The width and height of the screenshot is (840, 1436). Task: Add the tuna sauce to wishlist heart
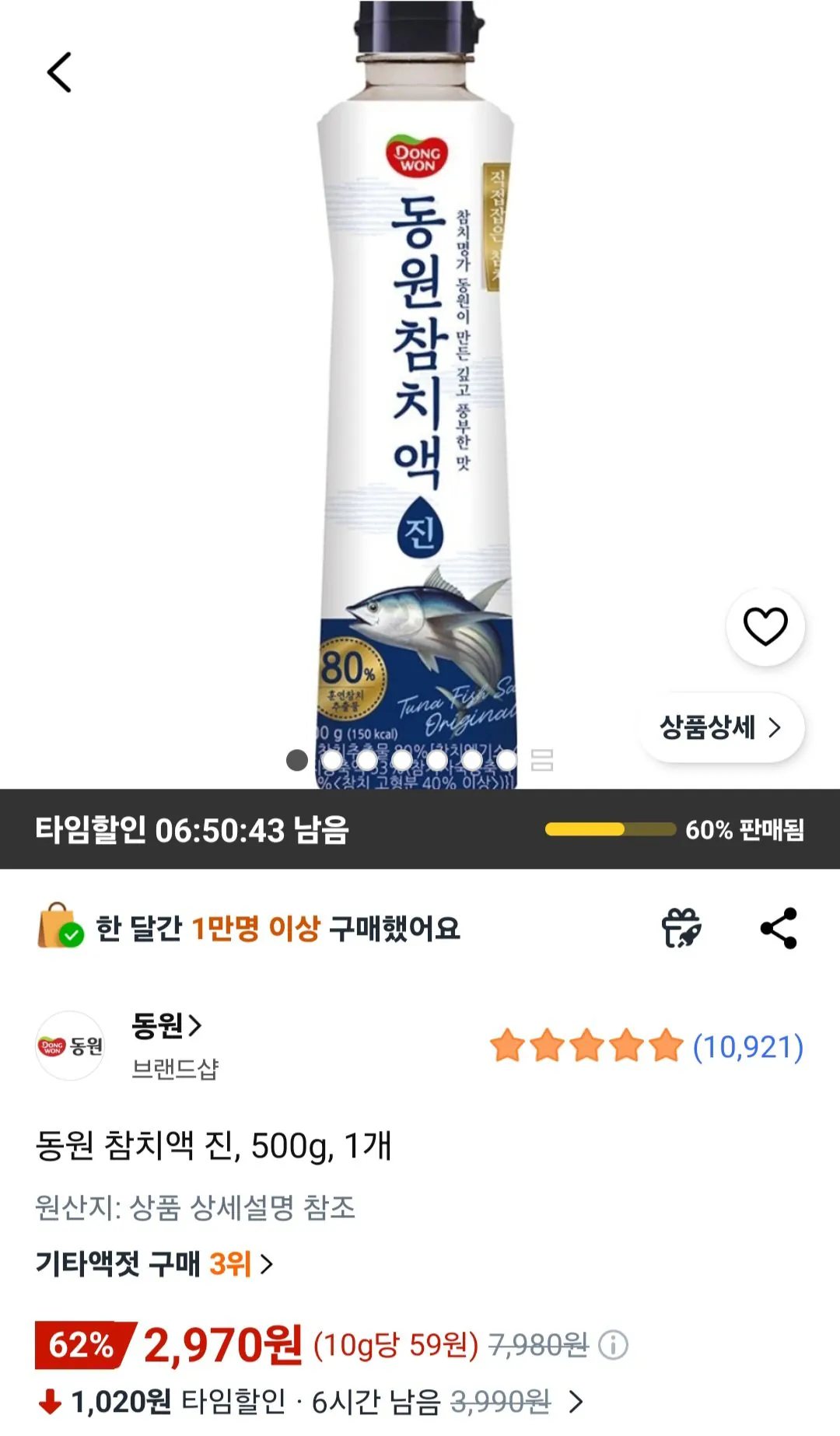[x=766, y=627]
